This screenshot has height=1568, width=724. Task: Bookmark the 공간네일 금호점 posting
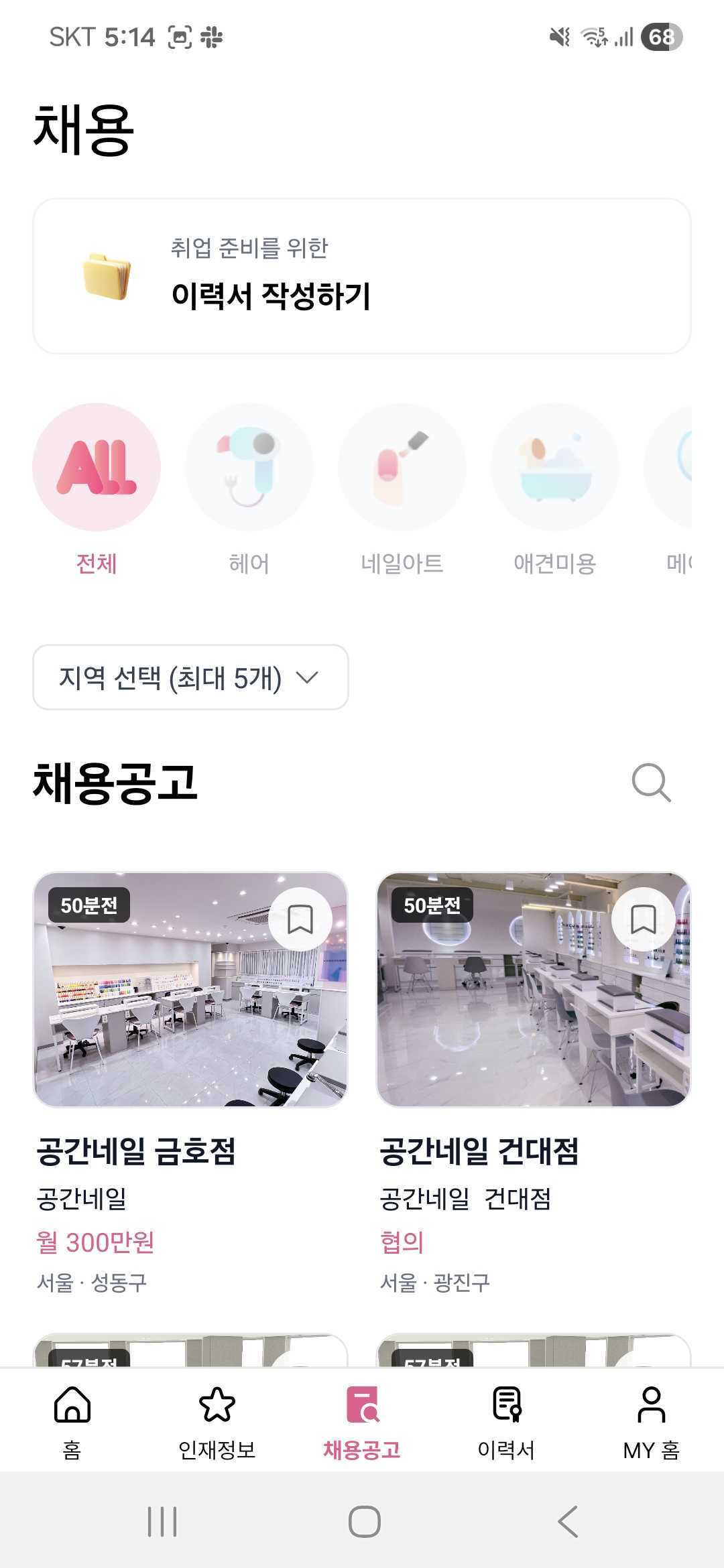pos(300,919)
